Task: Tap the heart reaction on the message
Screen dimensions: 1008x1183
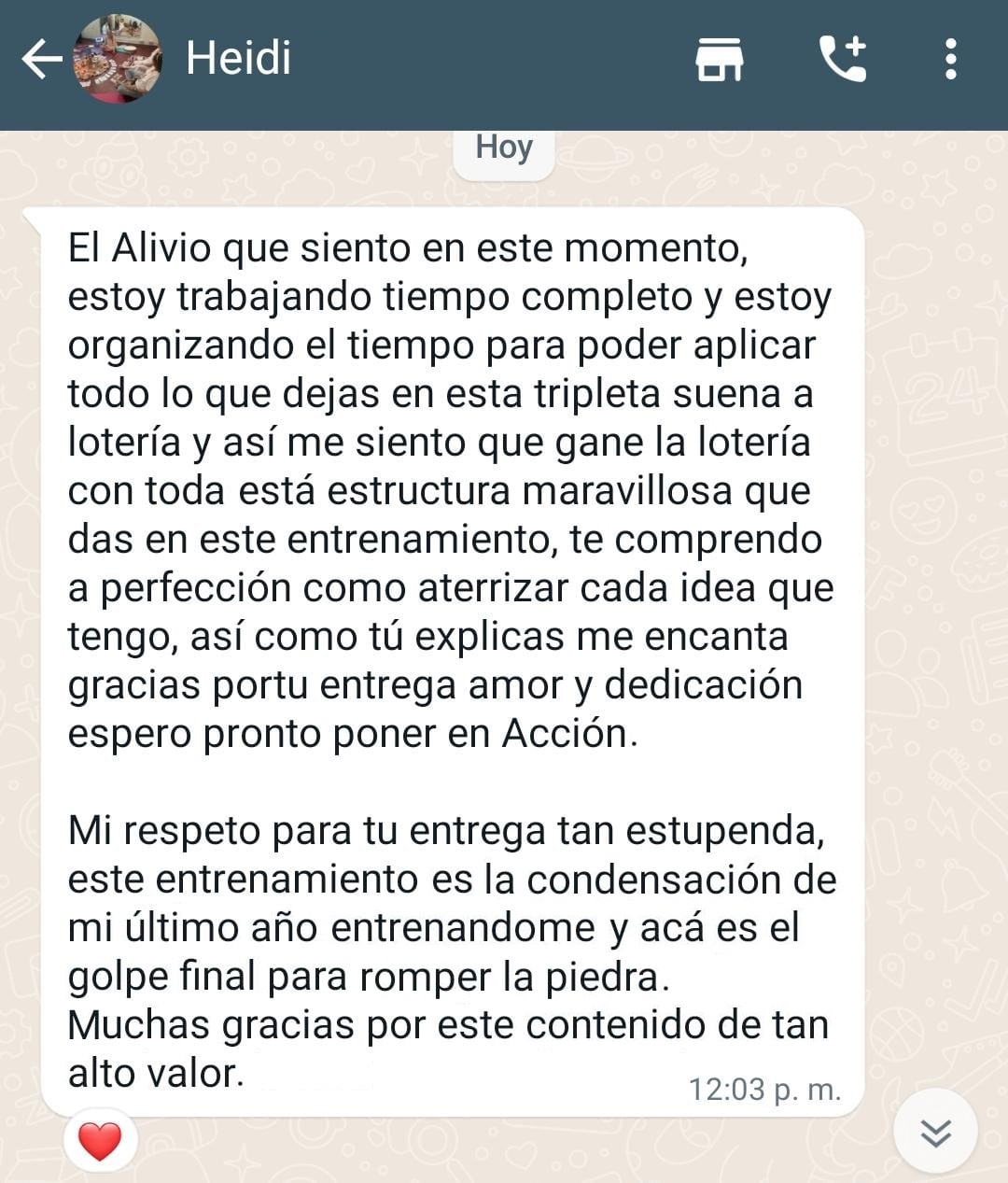Action: click(100, 1140)
